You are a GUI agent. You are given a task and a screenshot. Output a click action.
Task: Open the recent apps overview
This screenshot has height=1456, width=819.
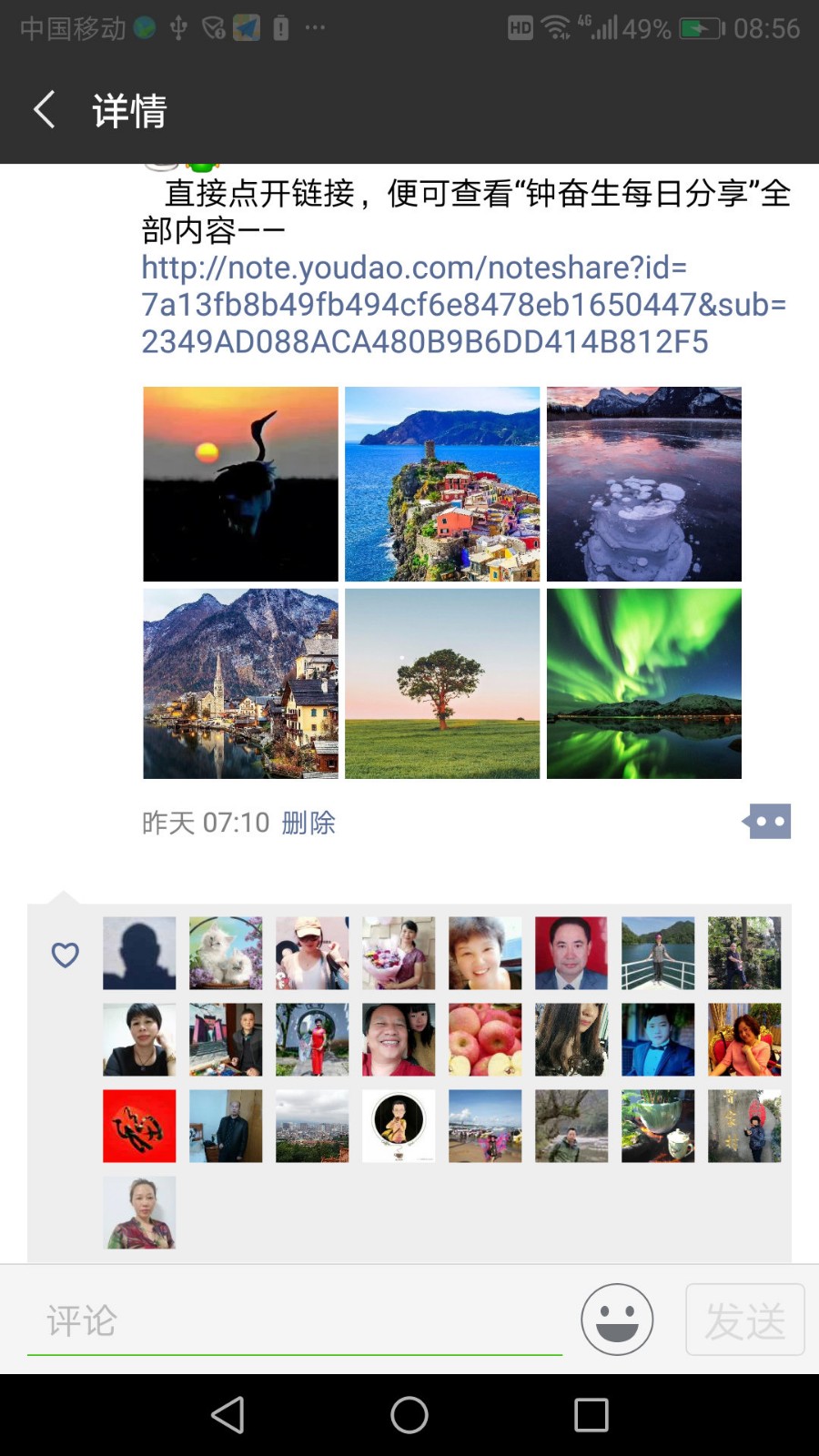click(x=591, y=1415)
